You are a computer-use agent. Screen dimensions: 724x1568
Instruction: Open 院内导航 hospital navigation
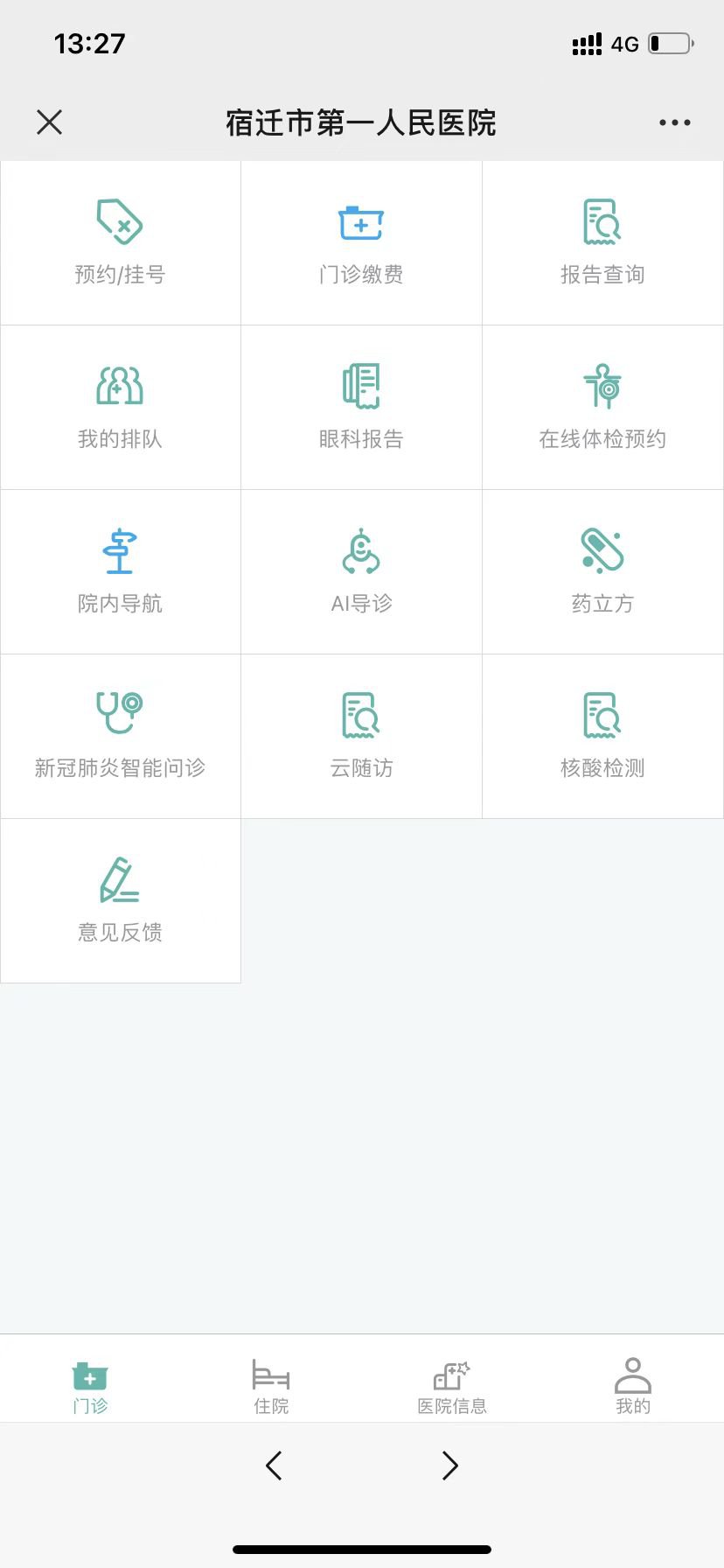point(120,571)
